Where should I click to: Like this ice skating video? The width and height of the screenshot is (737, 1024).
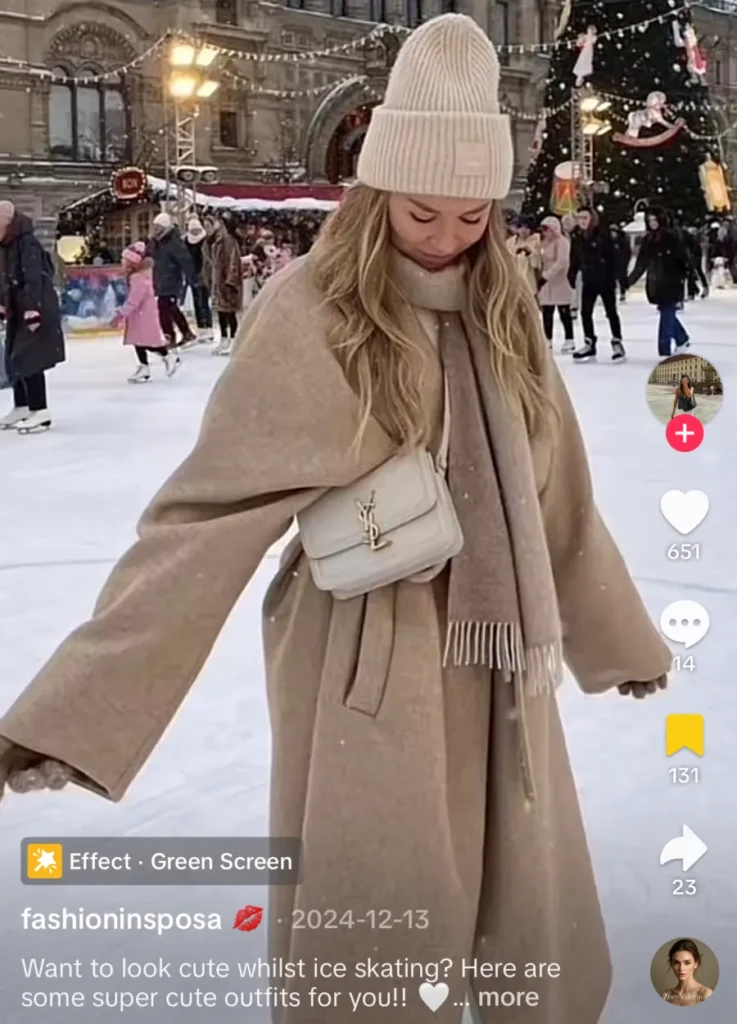[x=684, y=511]
